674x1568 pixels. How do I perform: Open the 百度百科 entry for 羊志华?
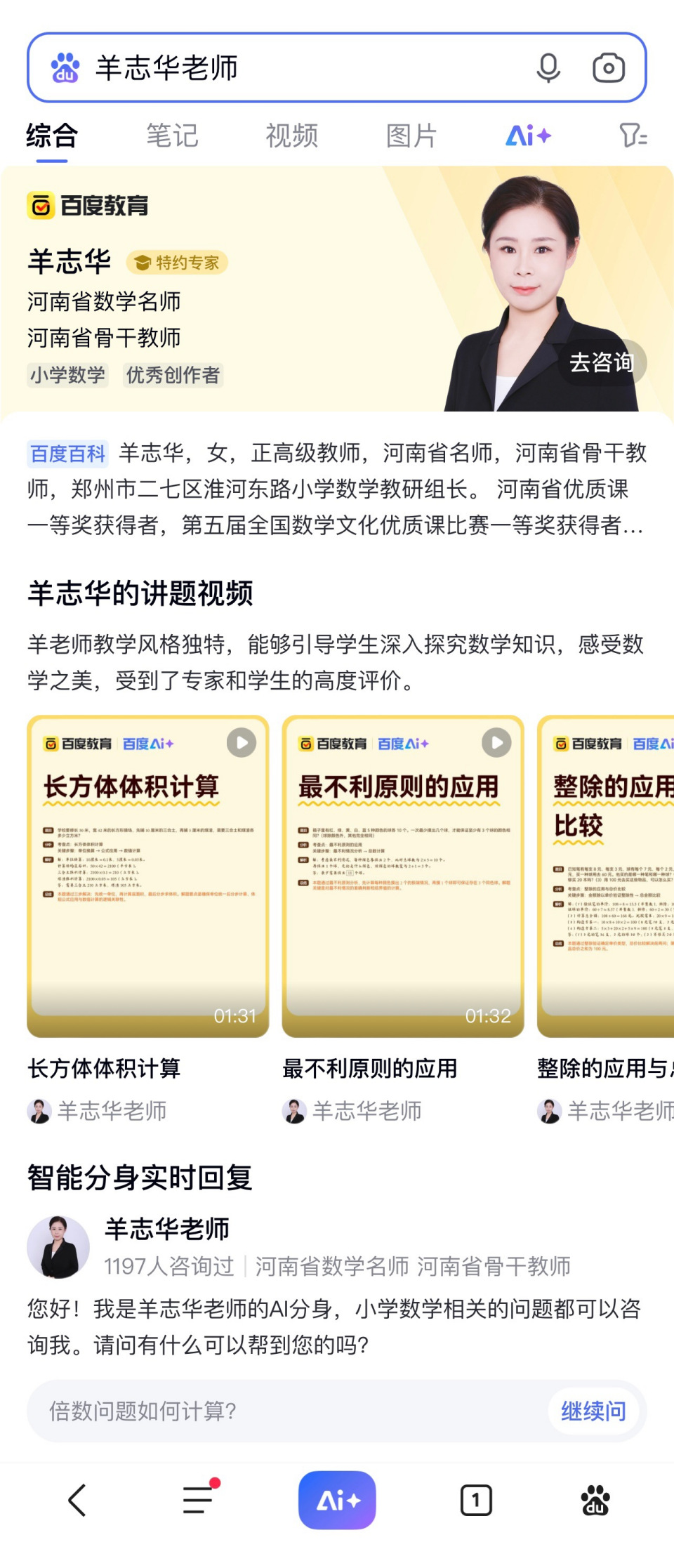coord(67,454)
